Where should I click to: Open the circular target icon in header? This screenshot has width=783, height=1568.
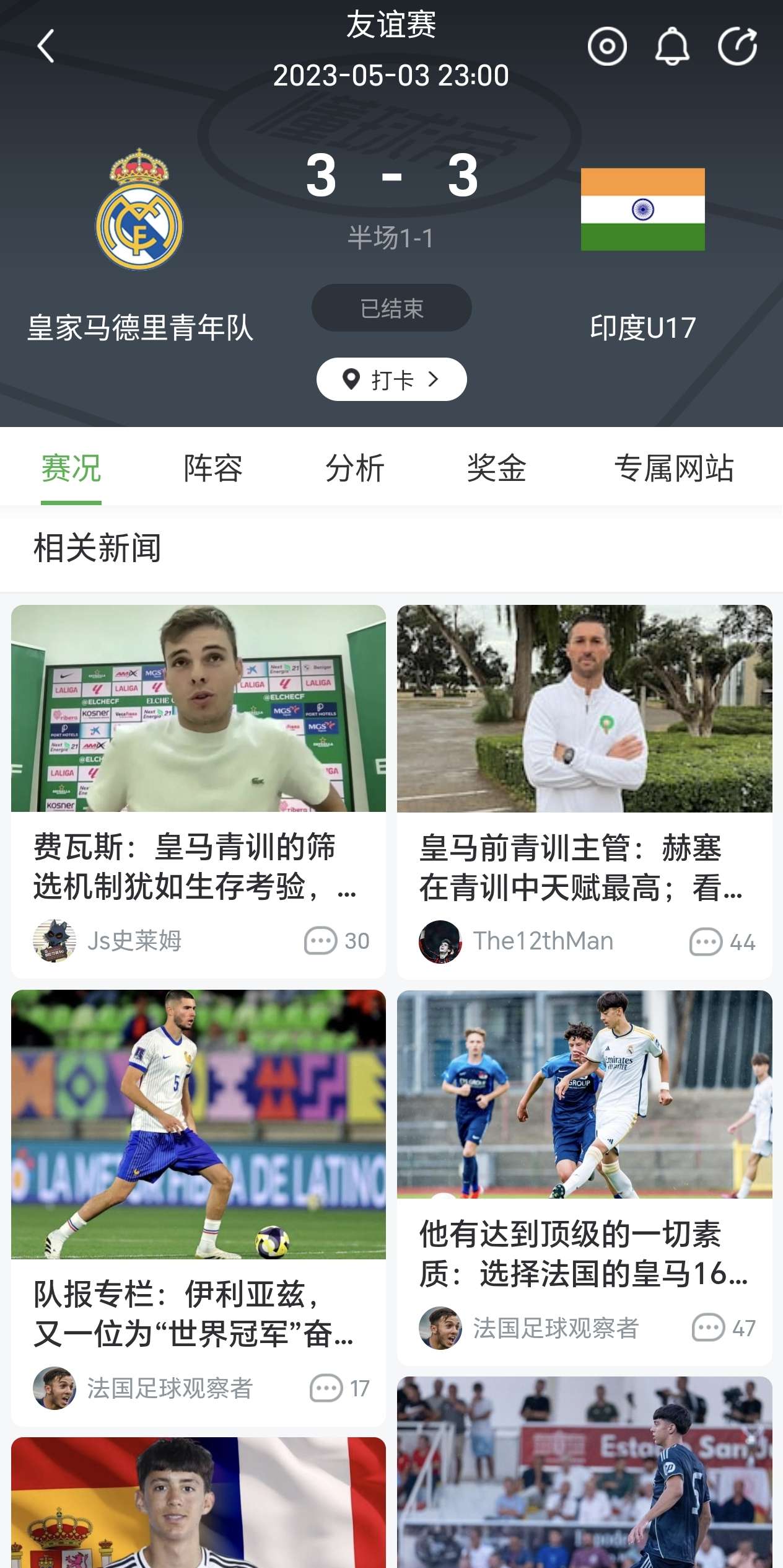point(607,46)
